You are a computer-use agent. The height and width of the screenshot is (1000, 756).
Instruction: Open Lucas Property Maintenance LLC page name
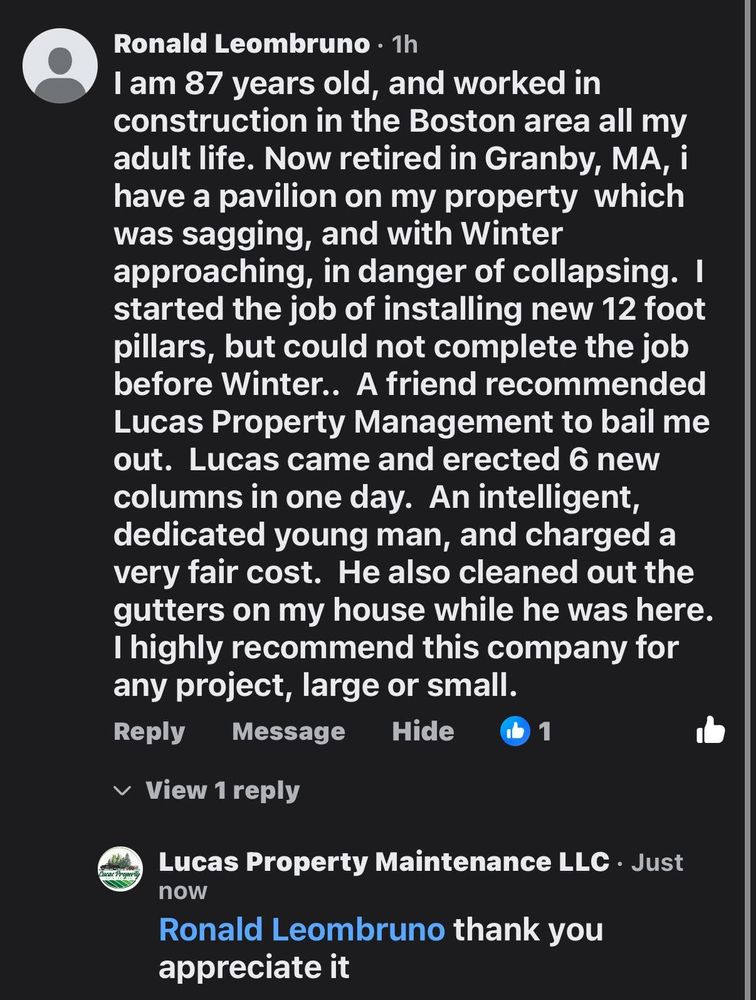pyautogui.click(x=383, y=862)
